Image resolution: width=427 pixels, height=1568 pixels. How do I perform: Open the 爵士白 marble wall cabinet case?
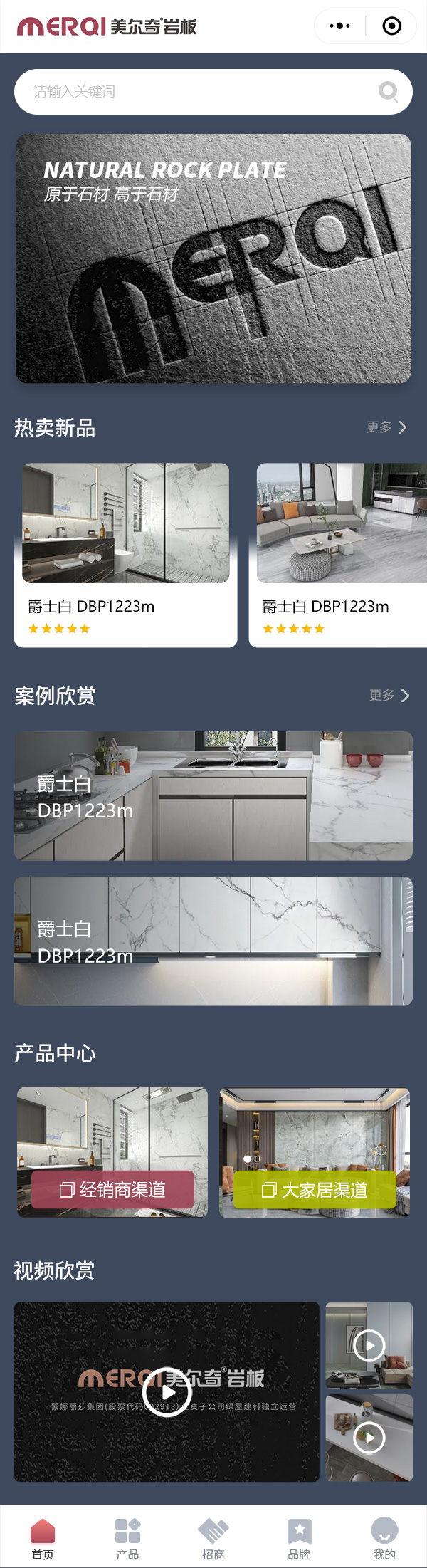[213, 941]
